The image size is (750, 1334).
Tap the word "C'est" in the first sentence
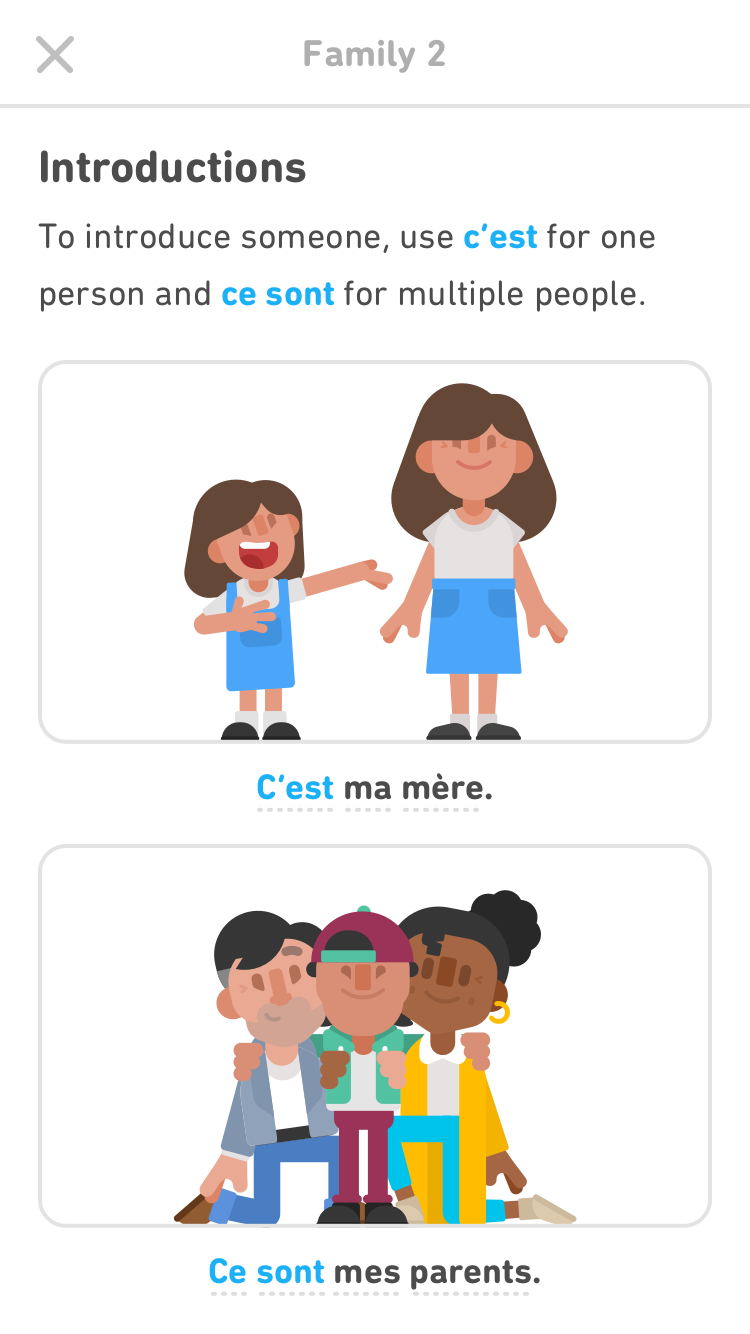[x=295, y=789]
